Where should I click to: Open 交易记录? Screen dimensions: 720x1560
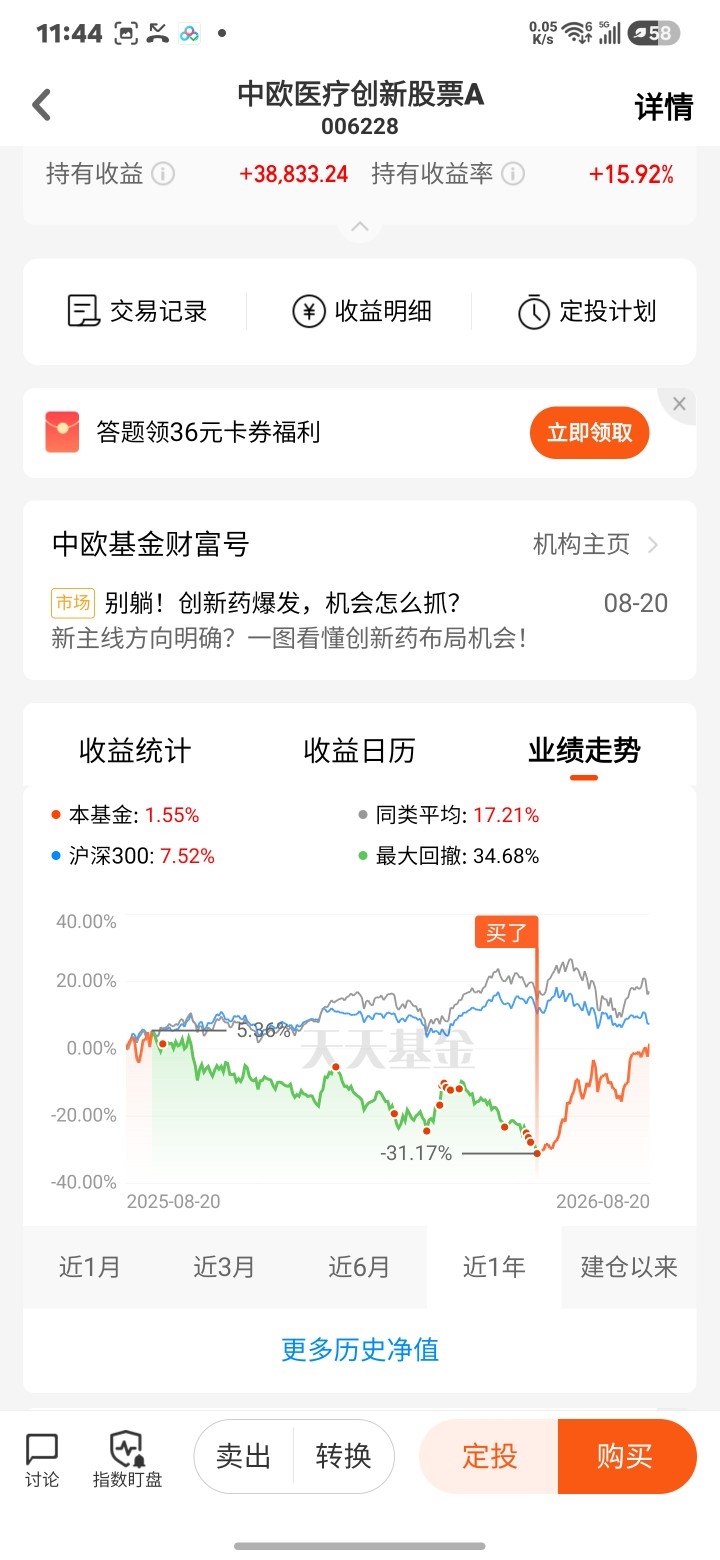136,311
